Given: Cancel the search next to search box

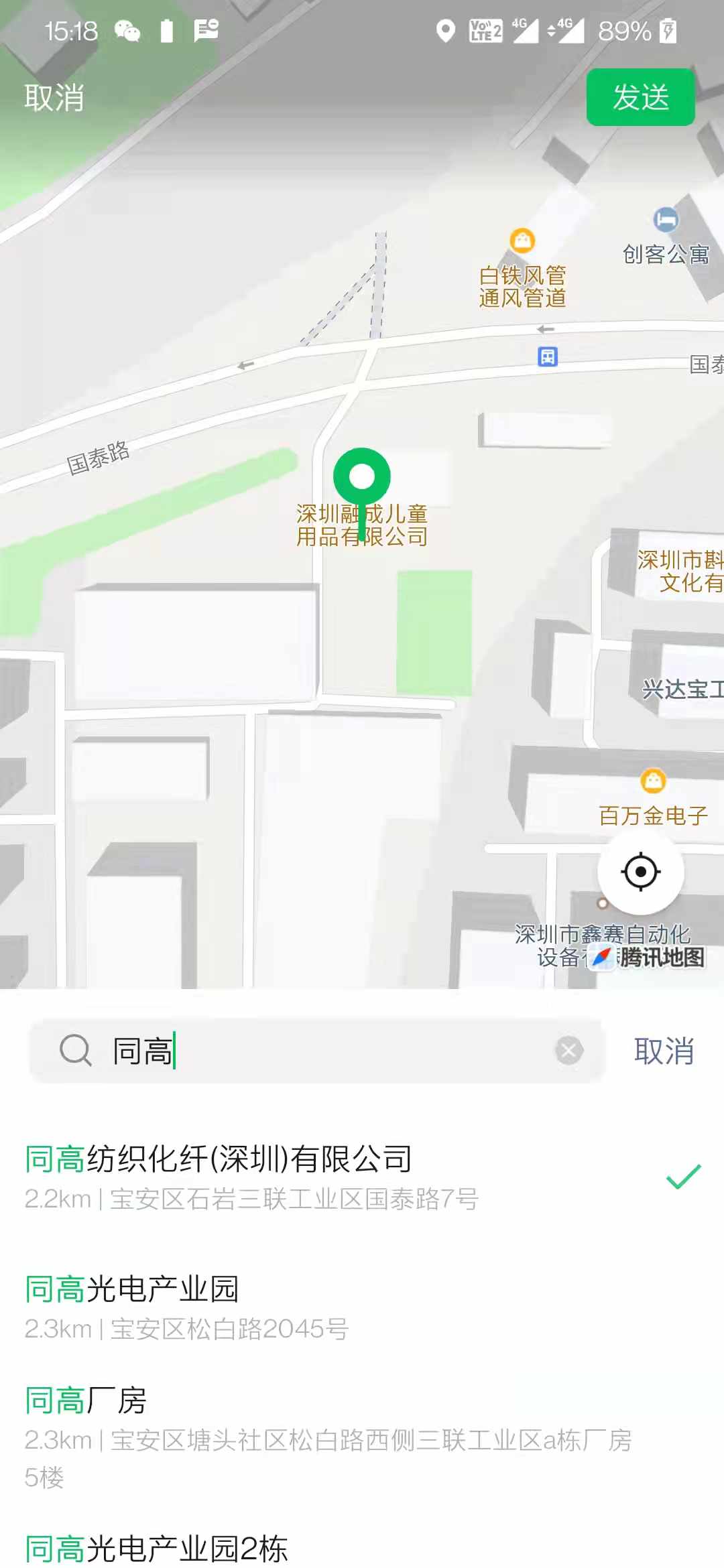Looking at the screenshot, I should [664, 1051].
